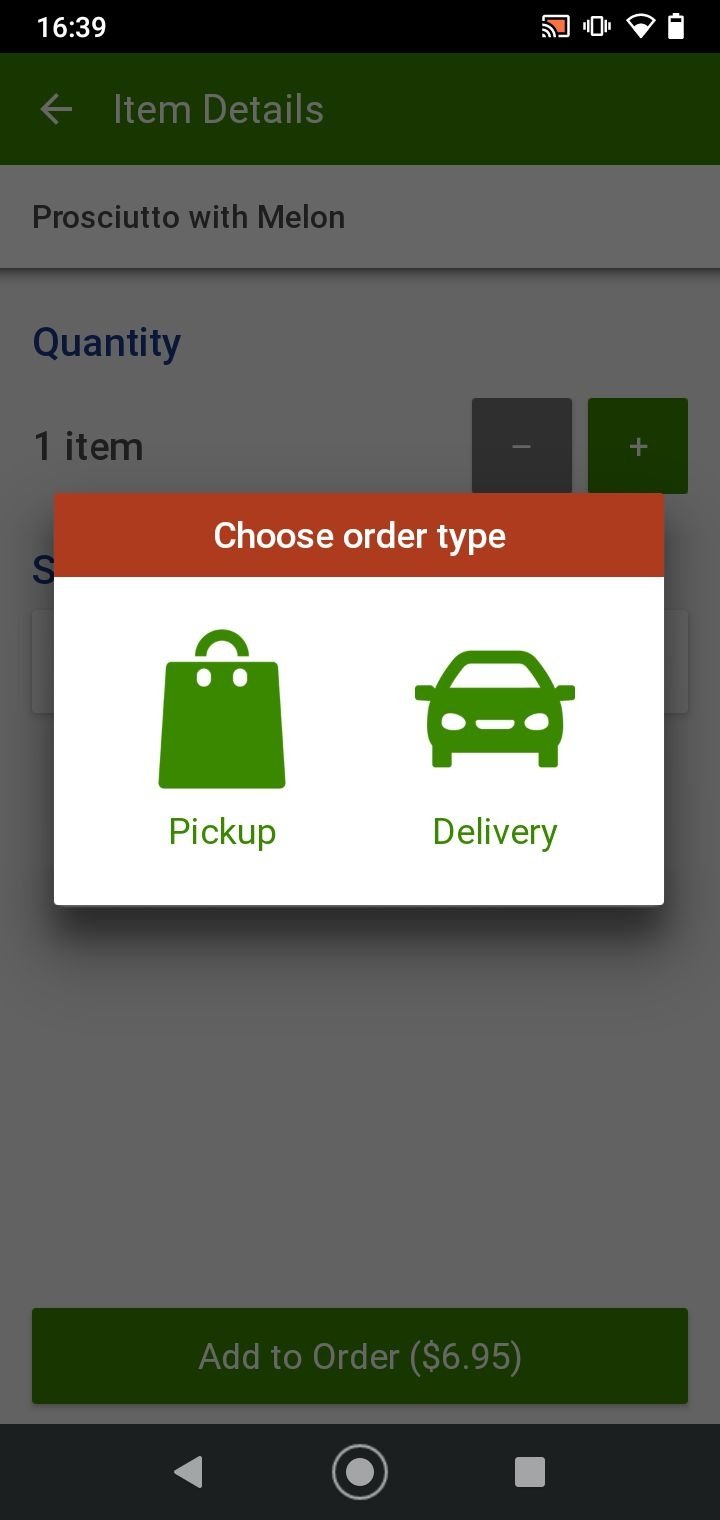Viewport: 720px width, 1520px height.
Task: Tap the system home button
Action: click(x=360, y=1472)
